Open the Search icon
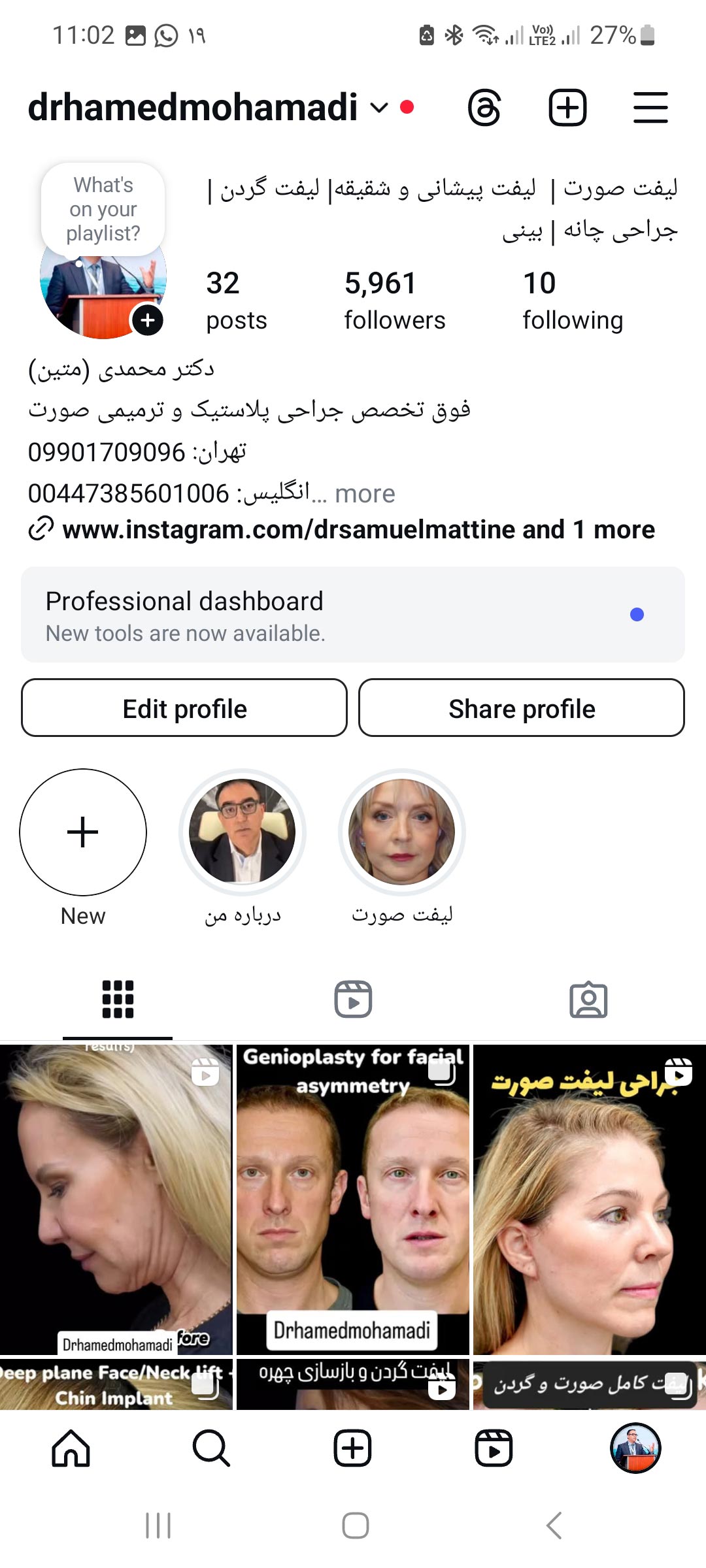This screenshot has height=1568, width=706. 212,1449
